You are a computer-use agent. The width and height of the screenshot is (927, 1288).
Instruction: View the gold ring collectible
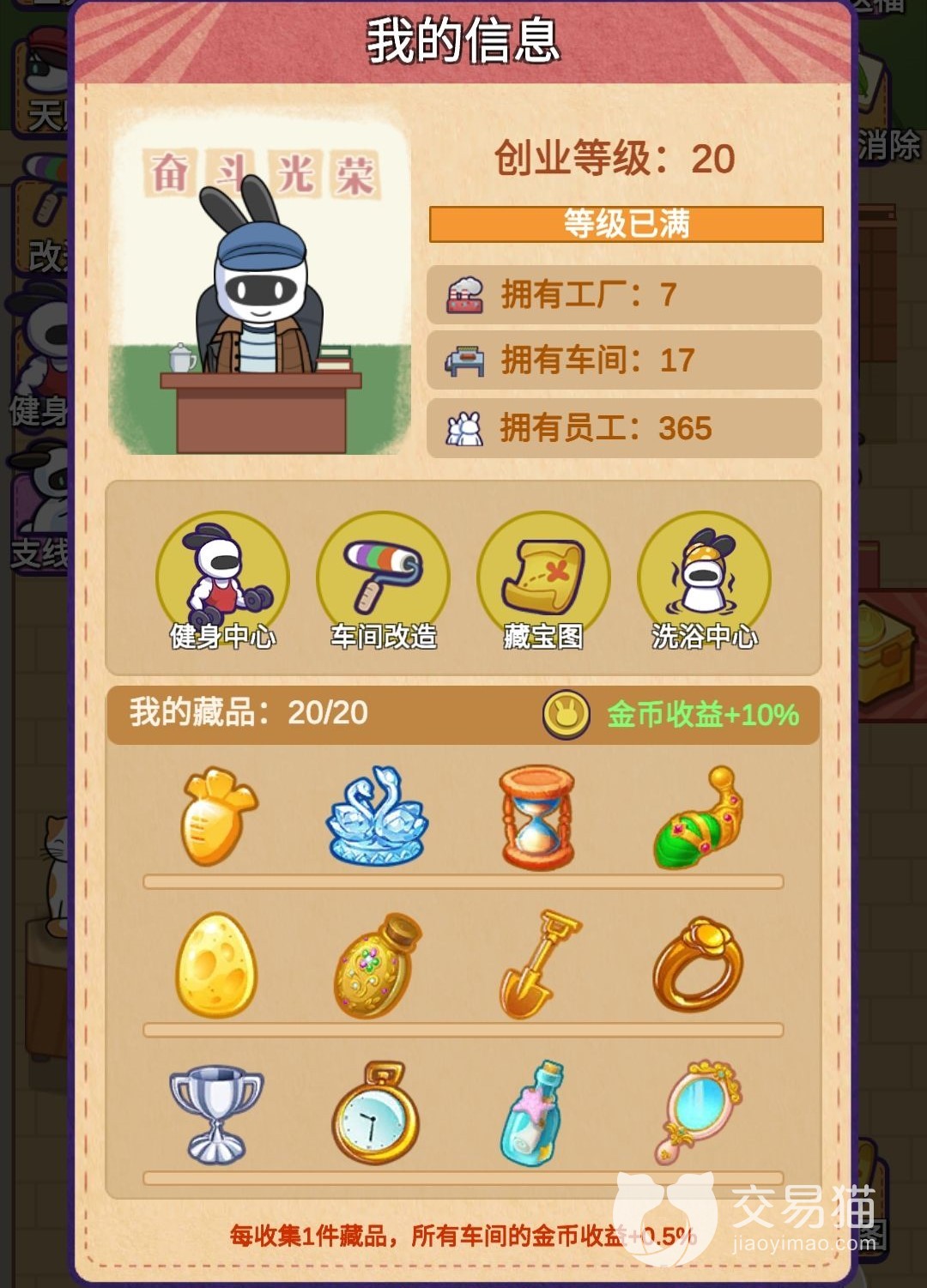click(x=696, y=964)
